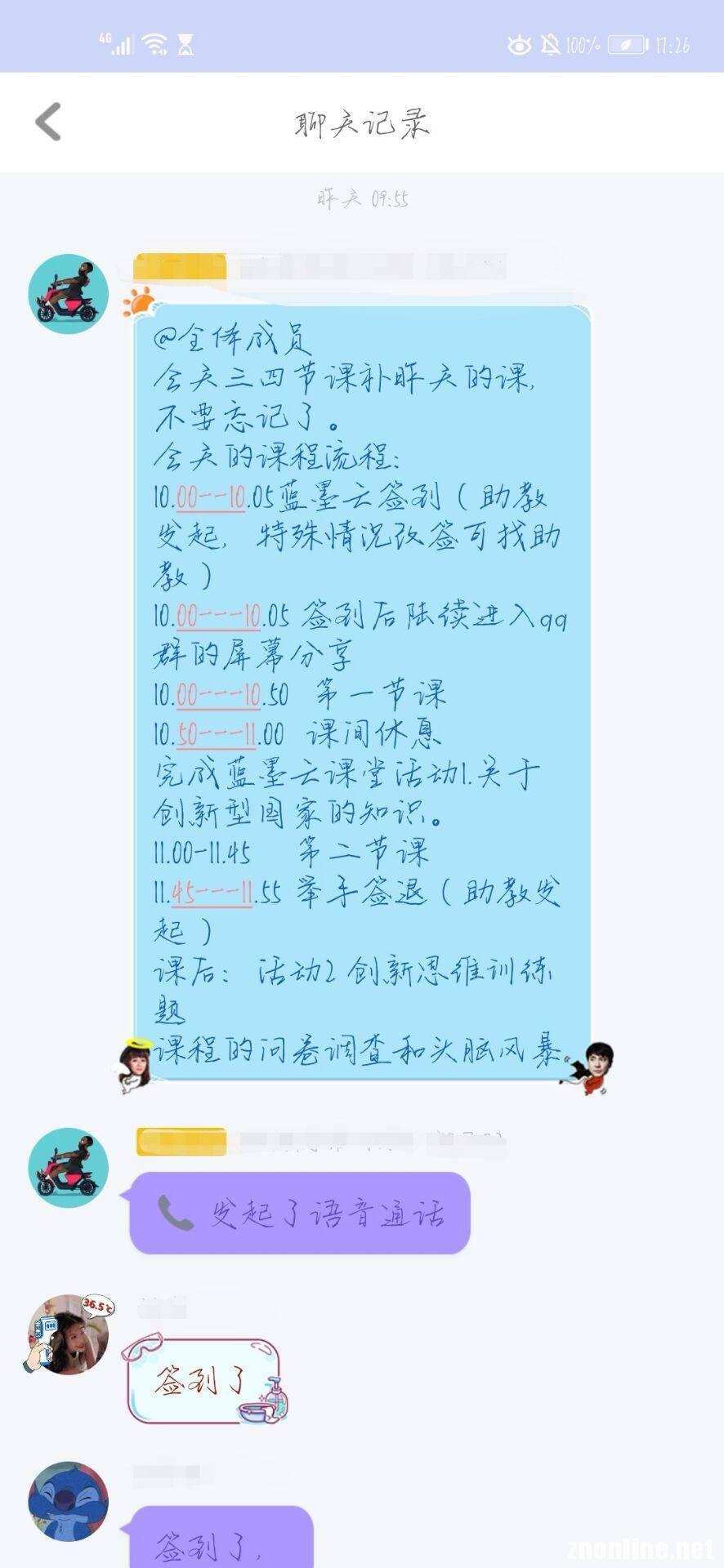Screen dimensions: 724x1568
Task: Open the blue Stitch cartoon avatar profile
Action: [x=68, y=1501]
